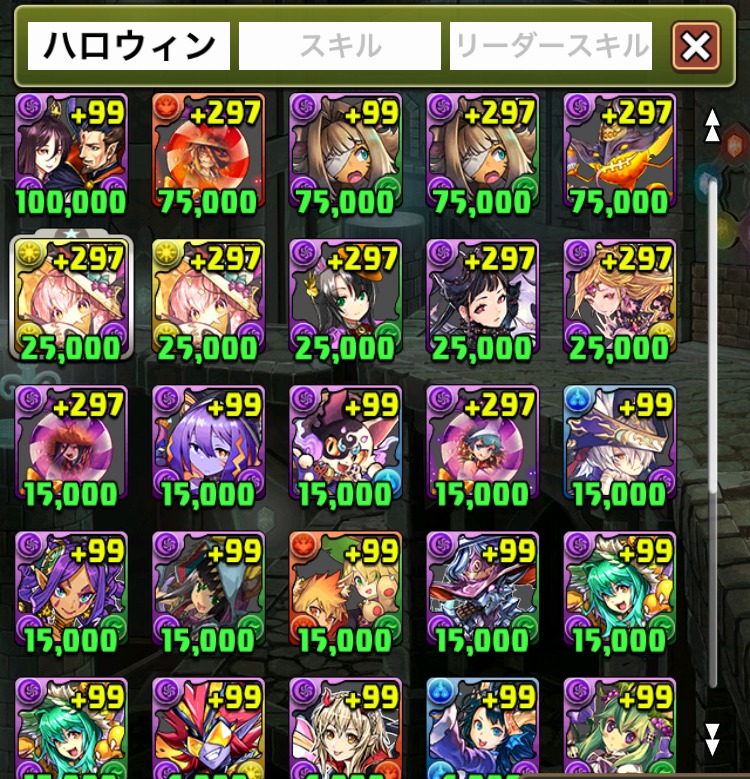
Task: Edit the ハロウィン name search field
Action: pos(129,46)
